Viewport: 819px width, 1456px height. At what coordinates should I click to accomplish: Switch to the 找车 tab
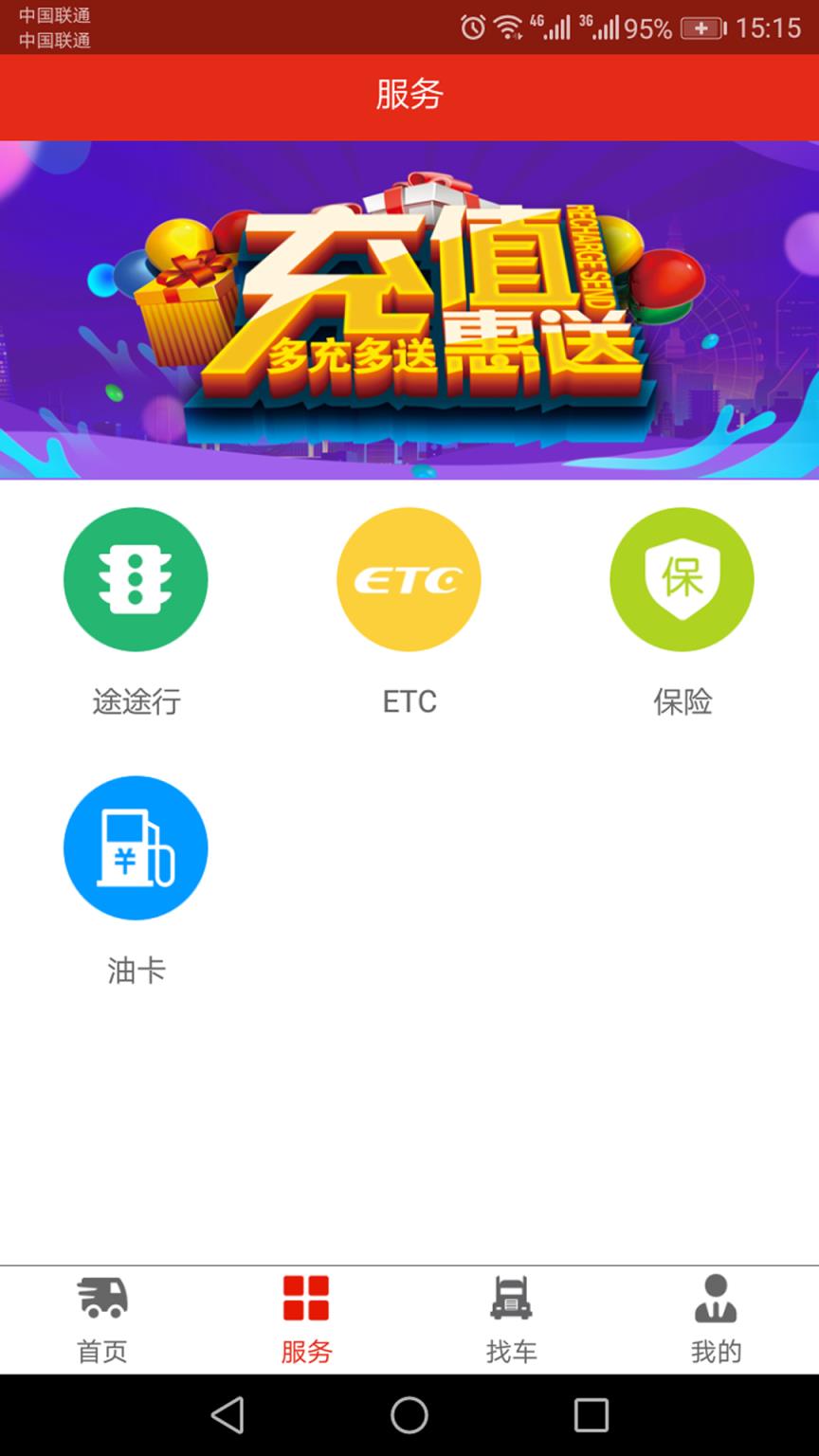[x=512, y=1319]
